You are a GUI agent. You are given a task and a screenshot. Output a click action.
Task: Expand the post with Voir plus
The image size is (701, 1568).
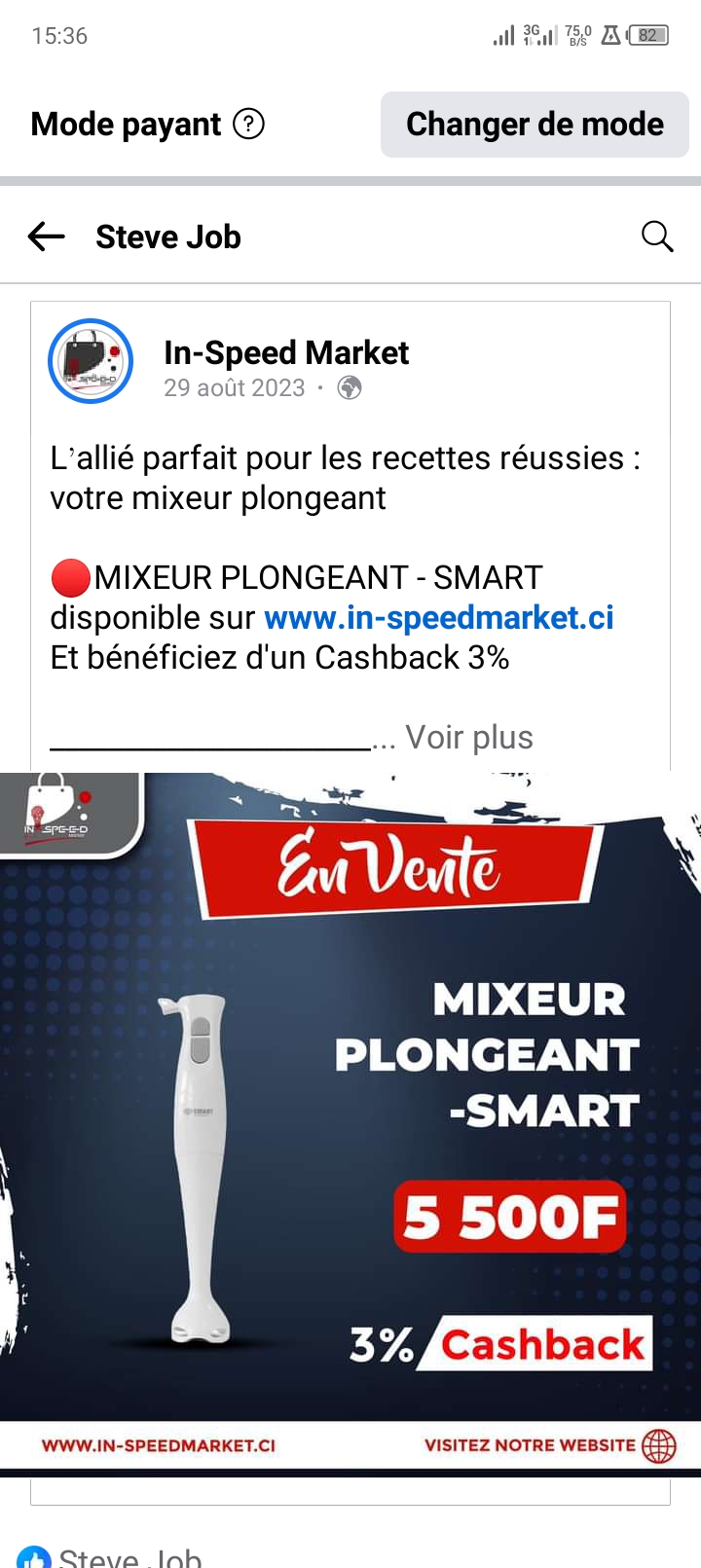click(x=469, y=738)
